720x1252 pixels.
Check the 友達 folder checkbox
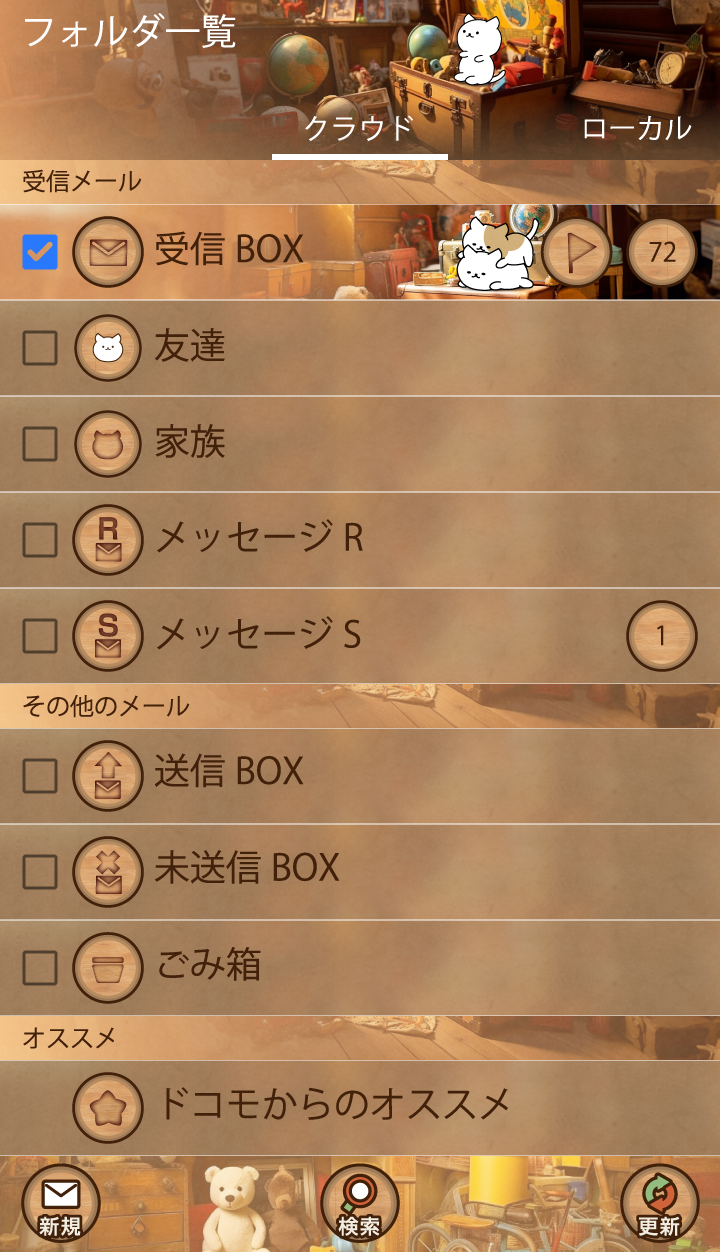pos(40,348)
